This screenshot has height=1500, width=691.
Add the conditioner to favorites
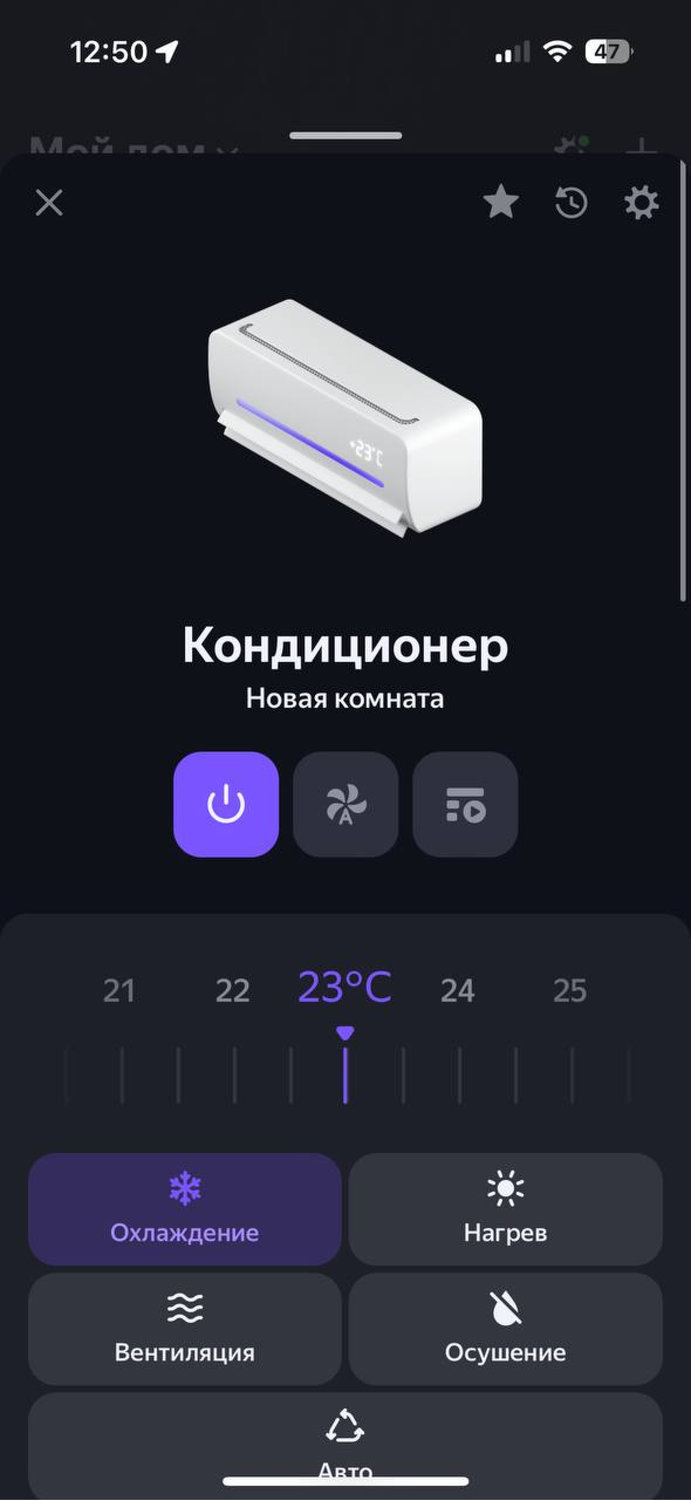(501, 203)
